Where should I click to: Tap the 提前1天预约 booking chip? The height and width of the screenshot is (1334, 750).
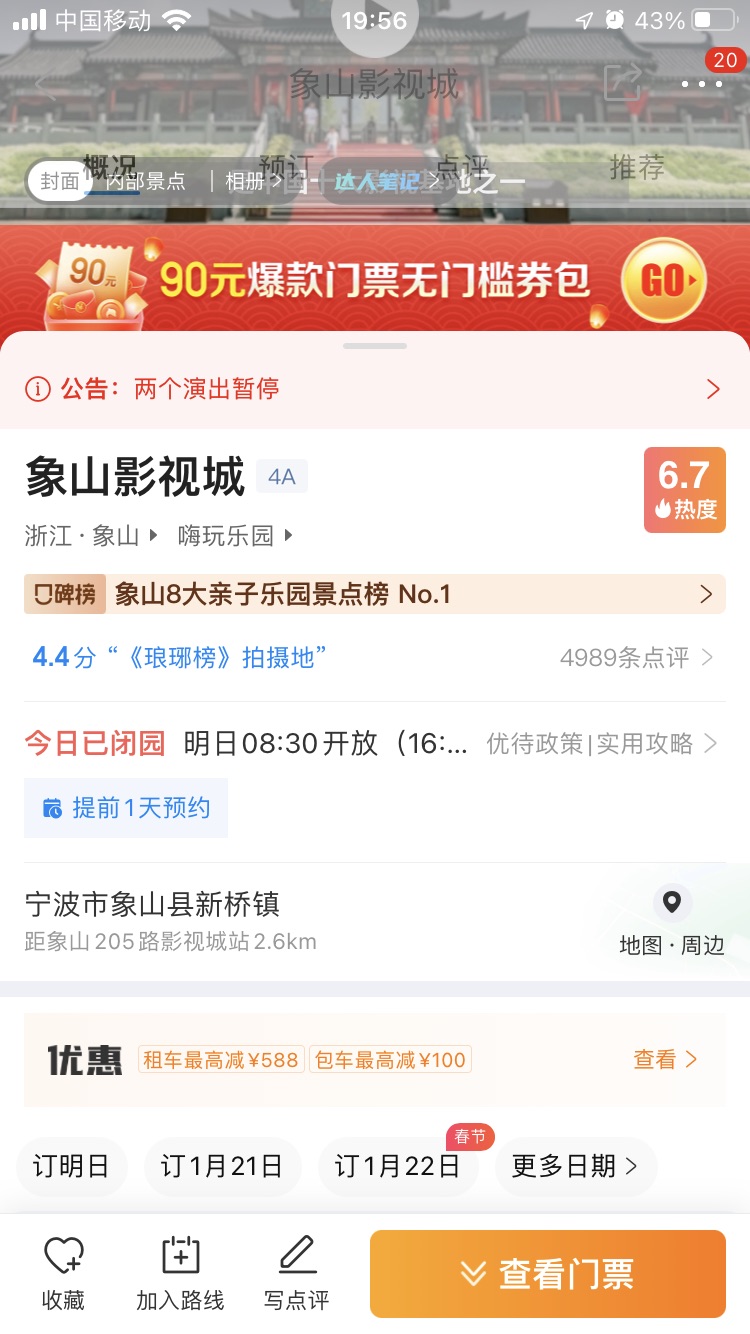point(126,808)
